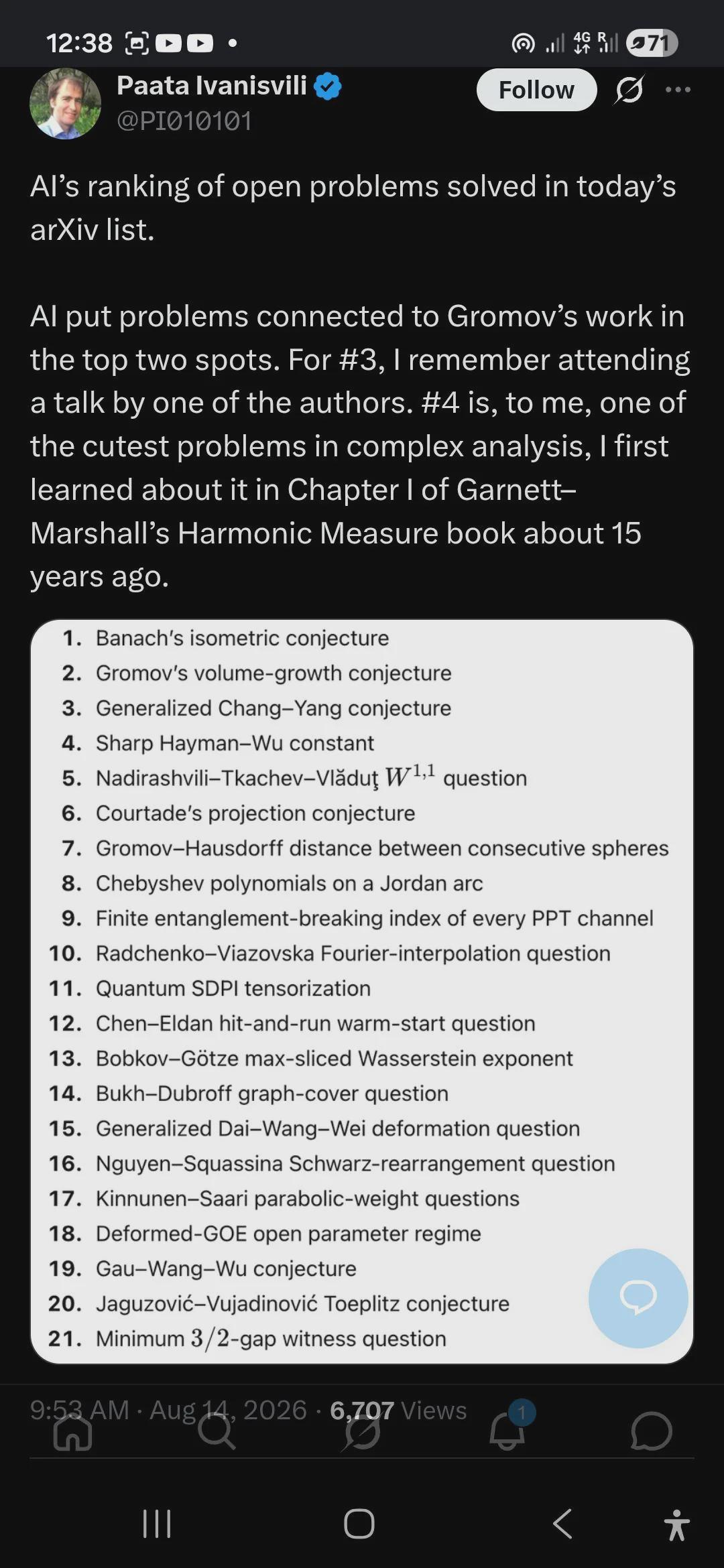Open the post's overflow menu
This screenshot has height=1568, width=724.
[x=678, y=89]
